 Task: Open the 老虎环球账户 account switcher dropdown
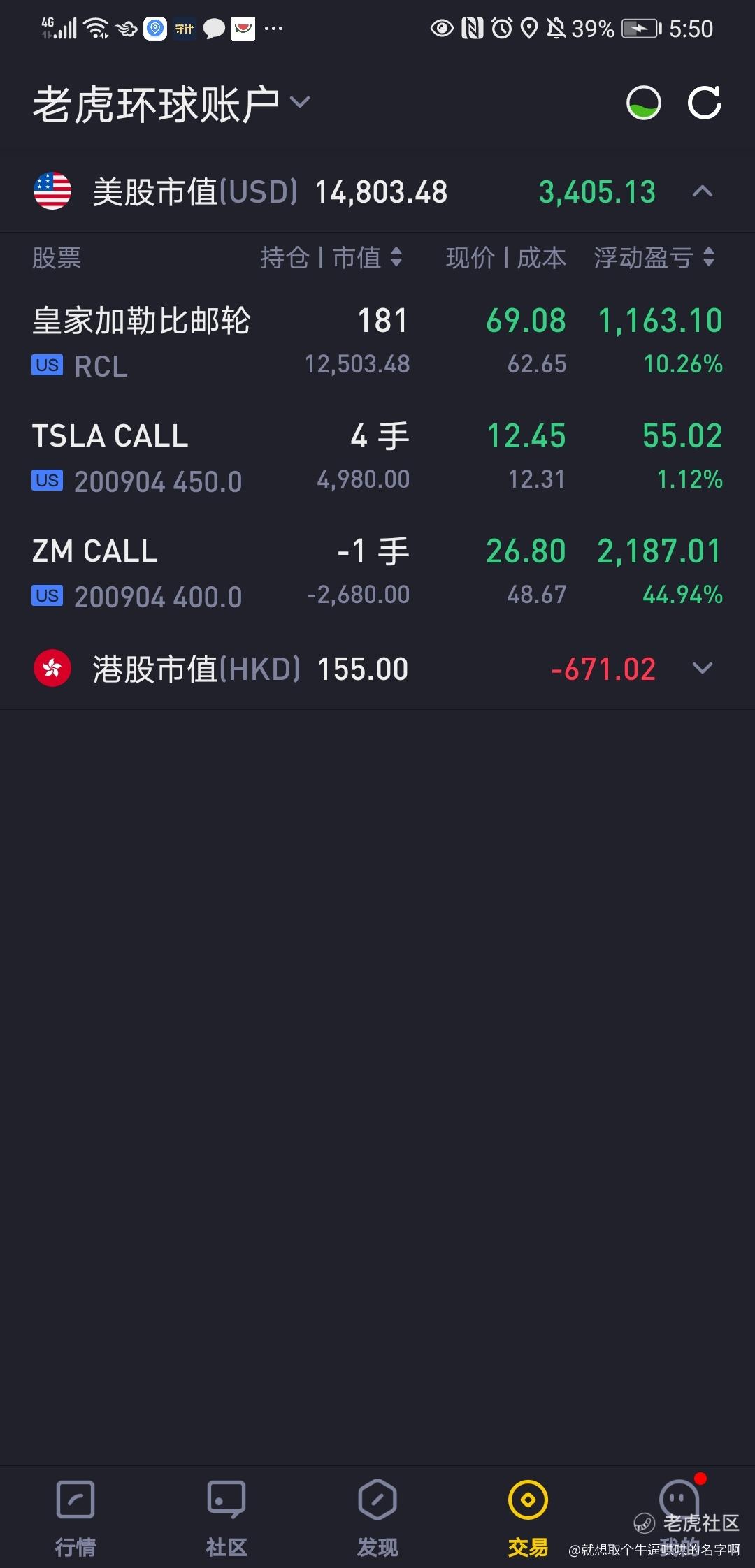point(171,105)
